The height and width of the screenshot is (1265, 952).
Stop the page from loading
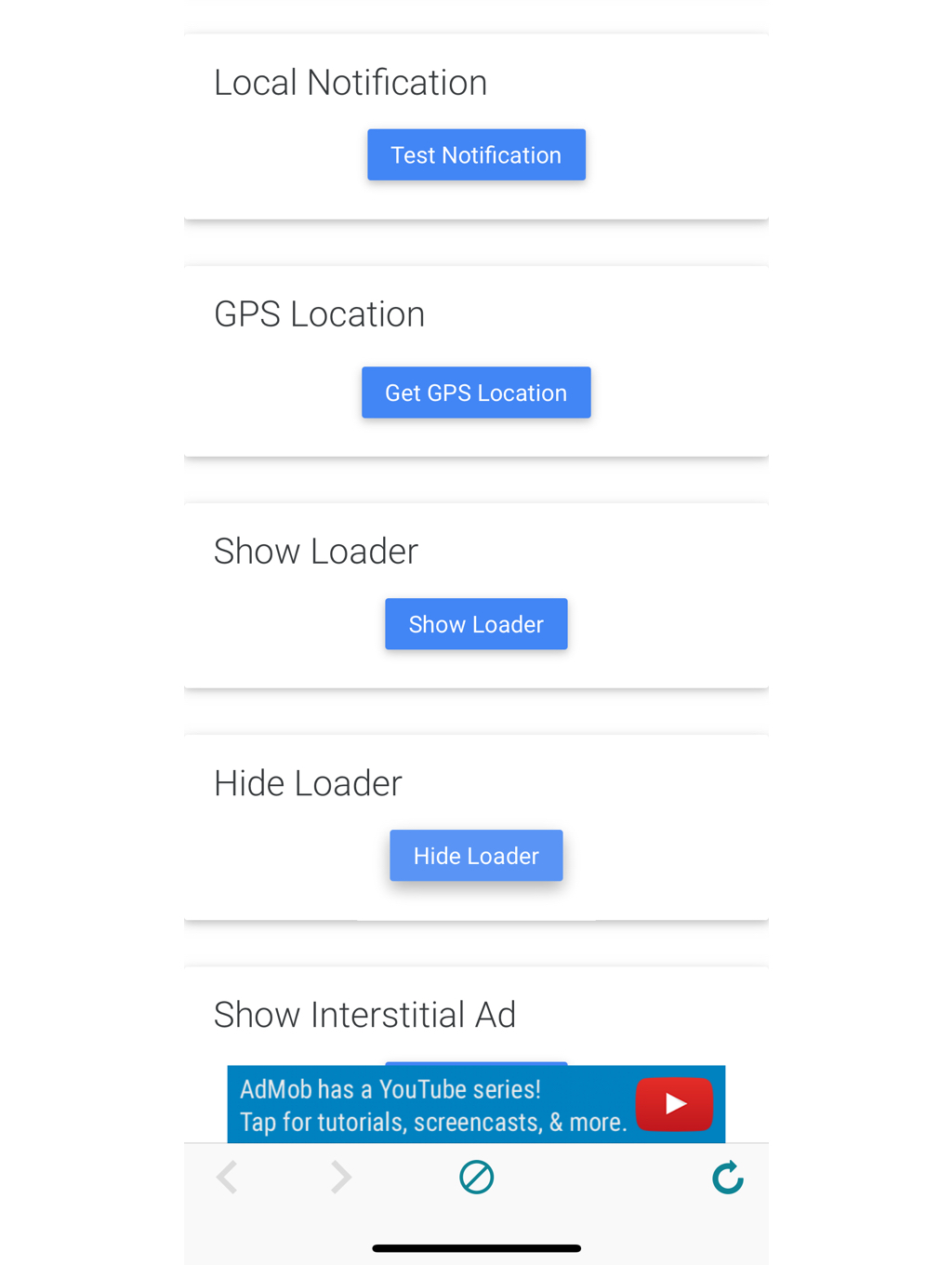(476, 1178)
